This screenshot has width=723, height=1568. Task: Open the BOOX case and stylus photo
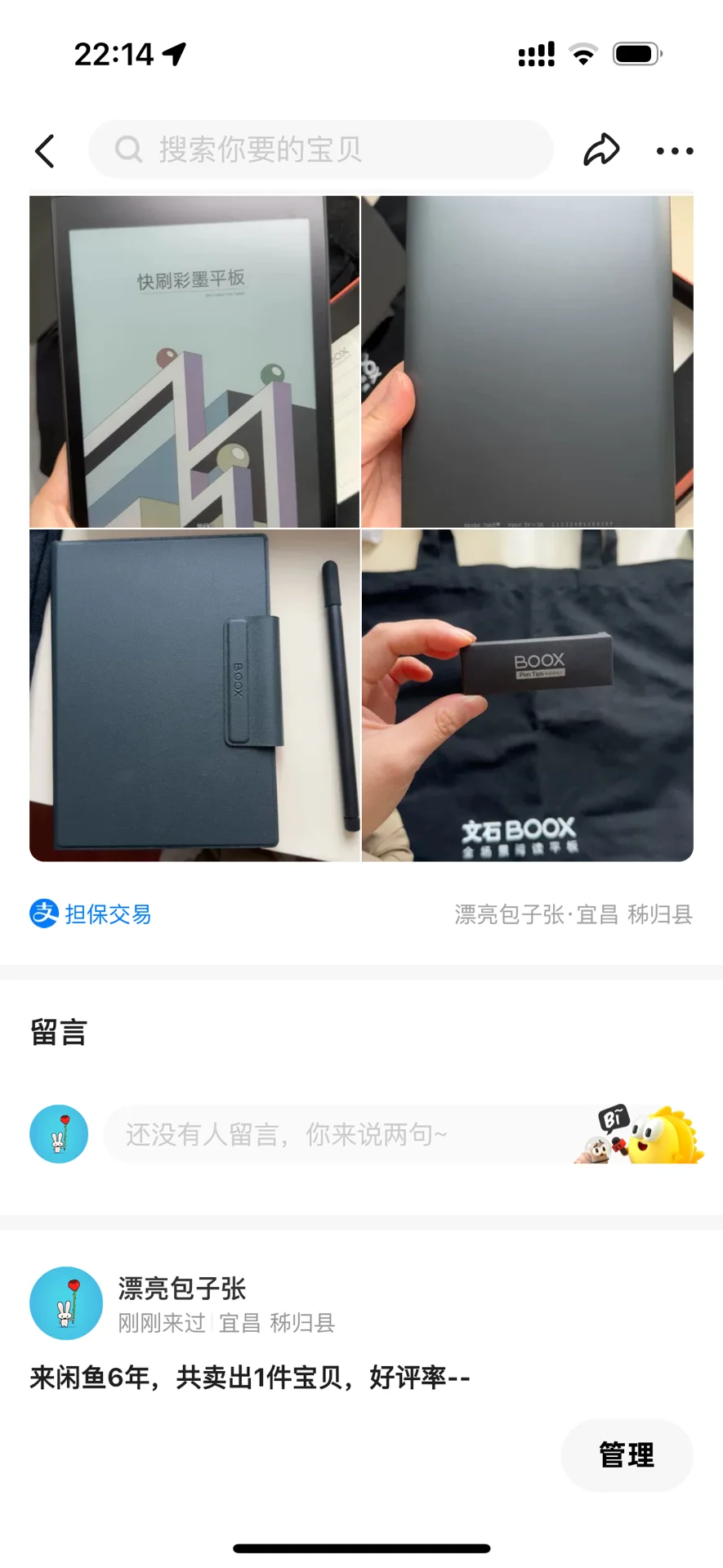[x=194, y=695]
